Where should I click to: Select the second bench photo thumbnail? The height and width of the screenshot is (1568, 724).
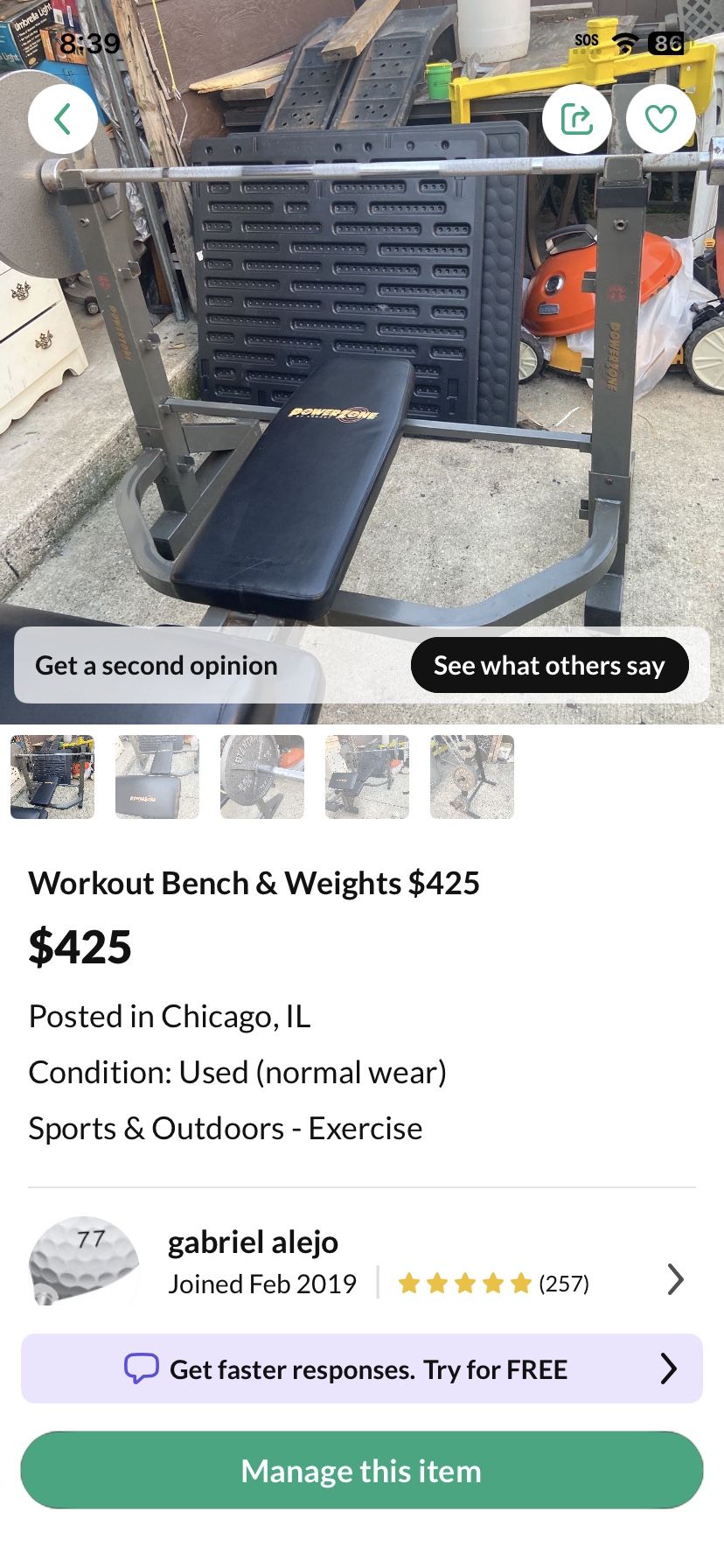click(x=157, y=777)
